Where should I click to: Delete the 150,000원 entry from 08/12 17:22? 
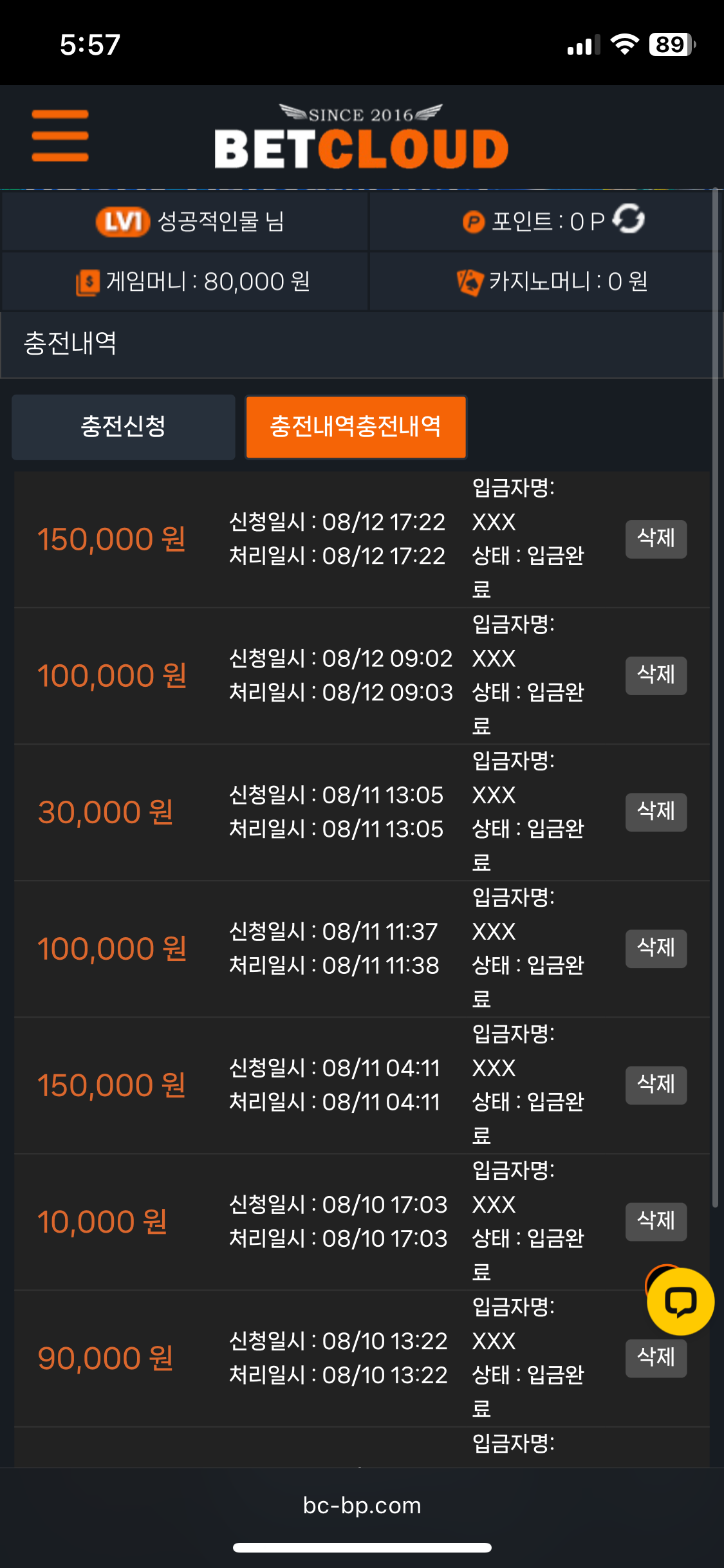pyautogui.click(x=656, y=539)
